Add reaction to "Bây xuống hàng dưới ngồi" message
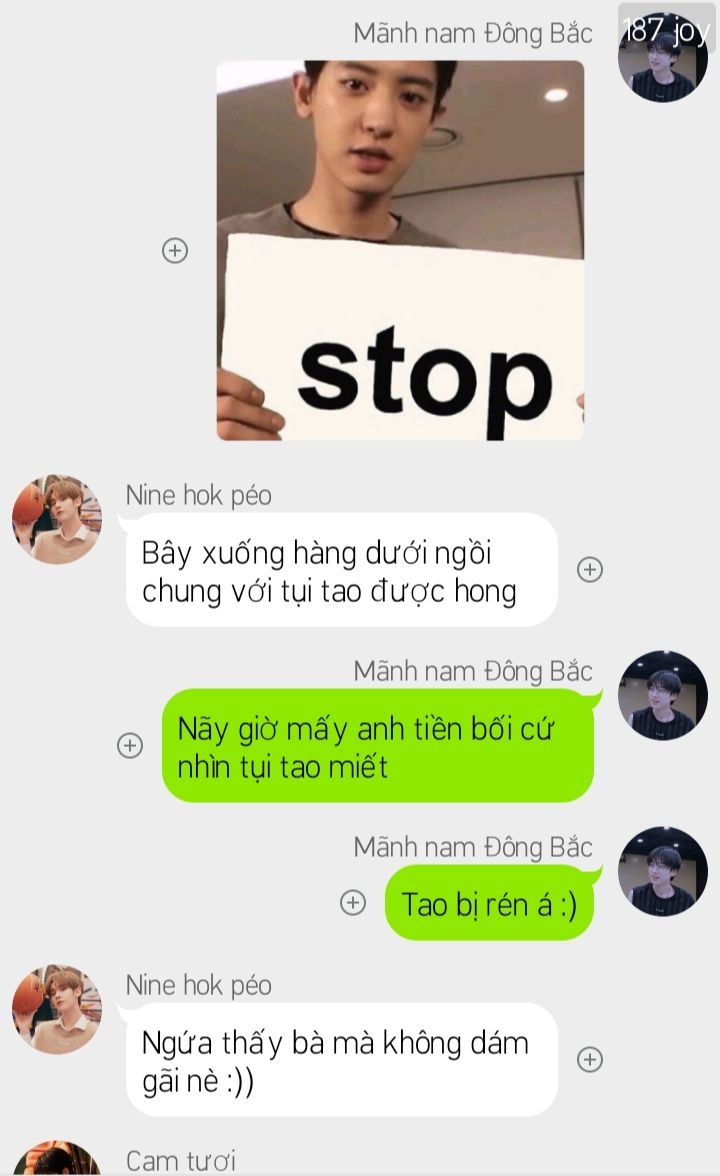The image size is (720, 1176). pyautogui.click(x=590, y=570)
